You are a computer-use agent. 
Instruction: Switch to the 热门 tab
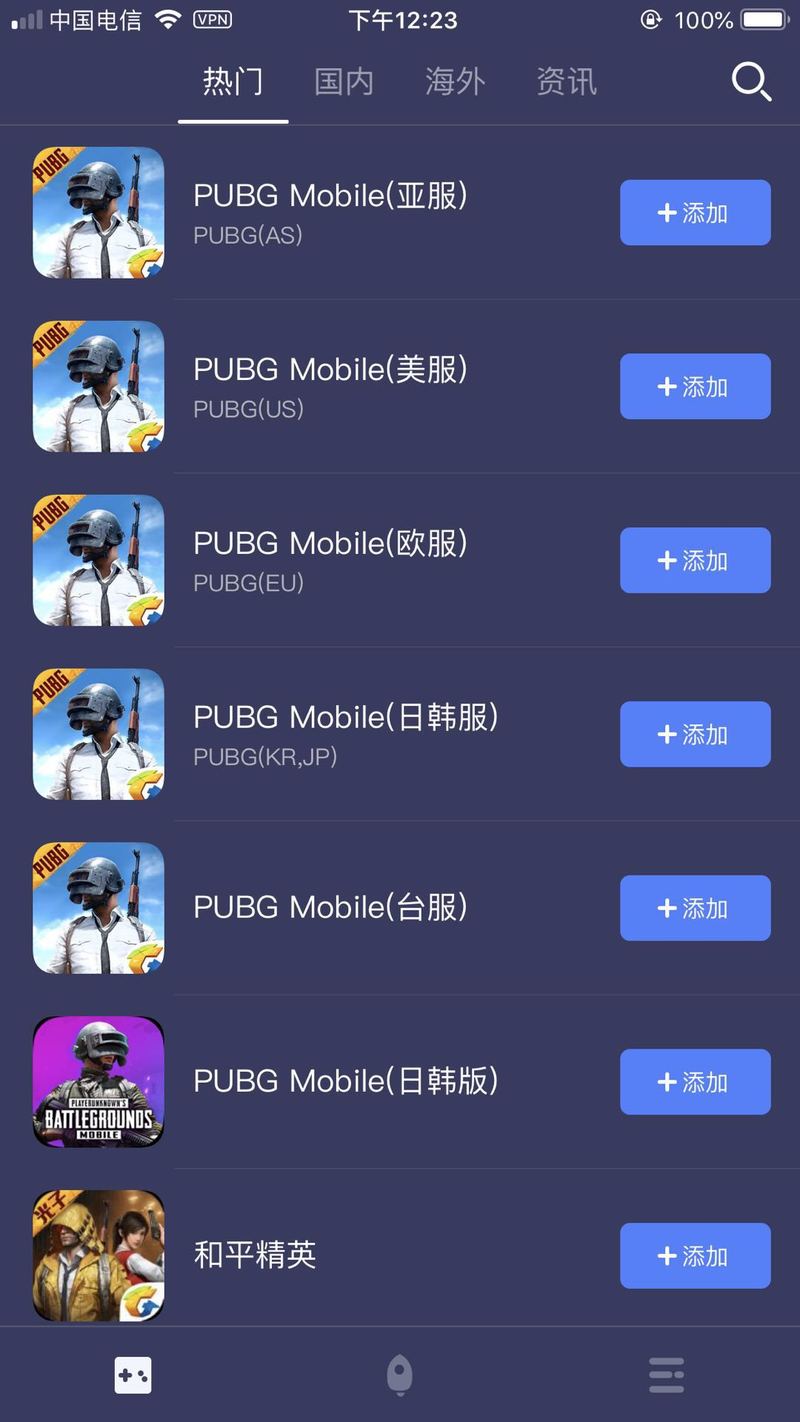tap(233, 82)
